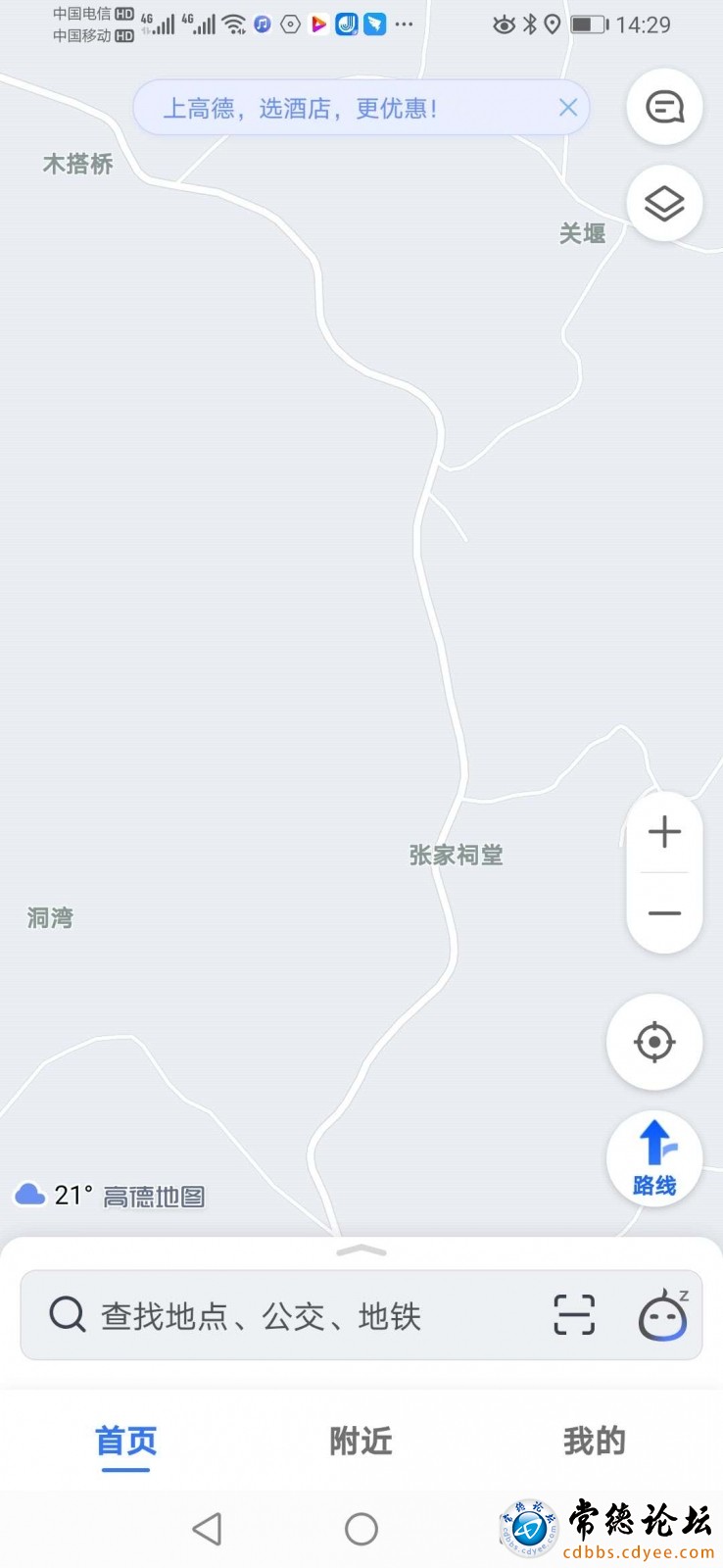Go to the system home screen
Viewport: 723px width, 1568px height.
tap(361, 1529)
